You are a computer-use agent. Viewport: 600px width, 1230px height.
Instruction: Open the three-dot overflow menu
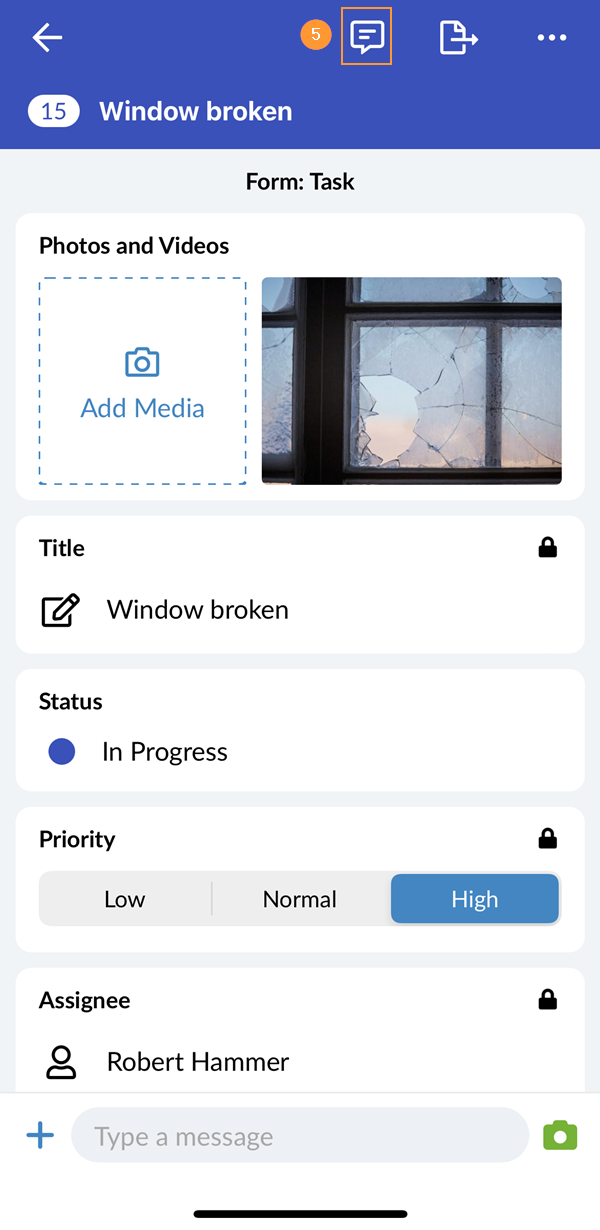pos(551,38)
